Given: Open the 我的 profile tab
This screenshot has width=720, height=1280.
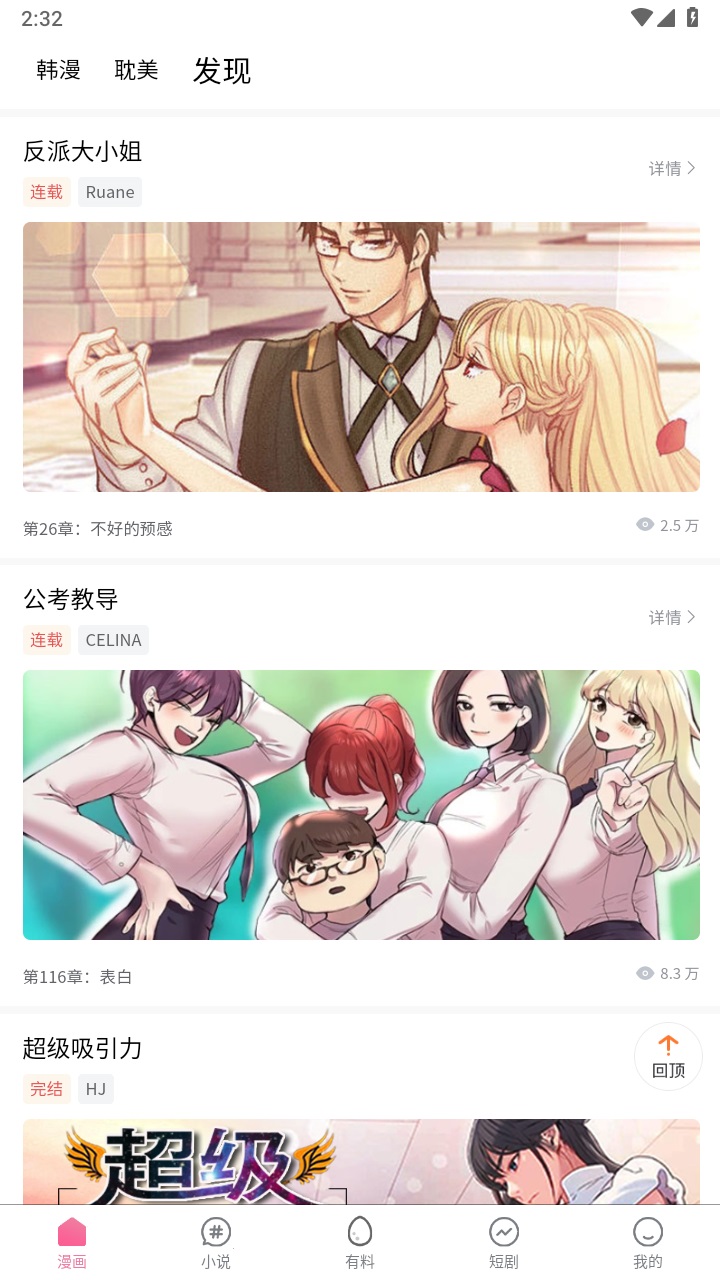Looking at the screenshot, I should [648, 1243].
